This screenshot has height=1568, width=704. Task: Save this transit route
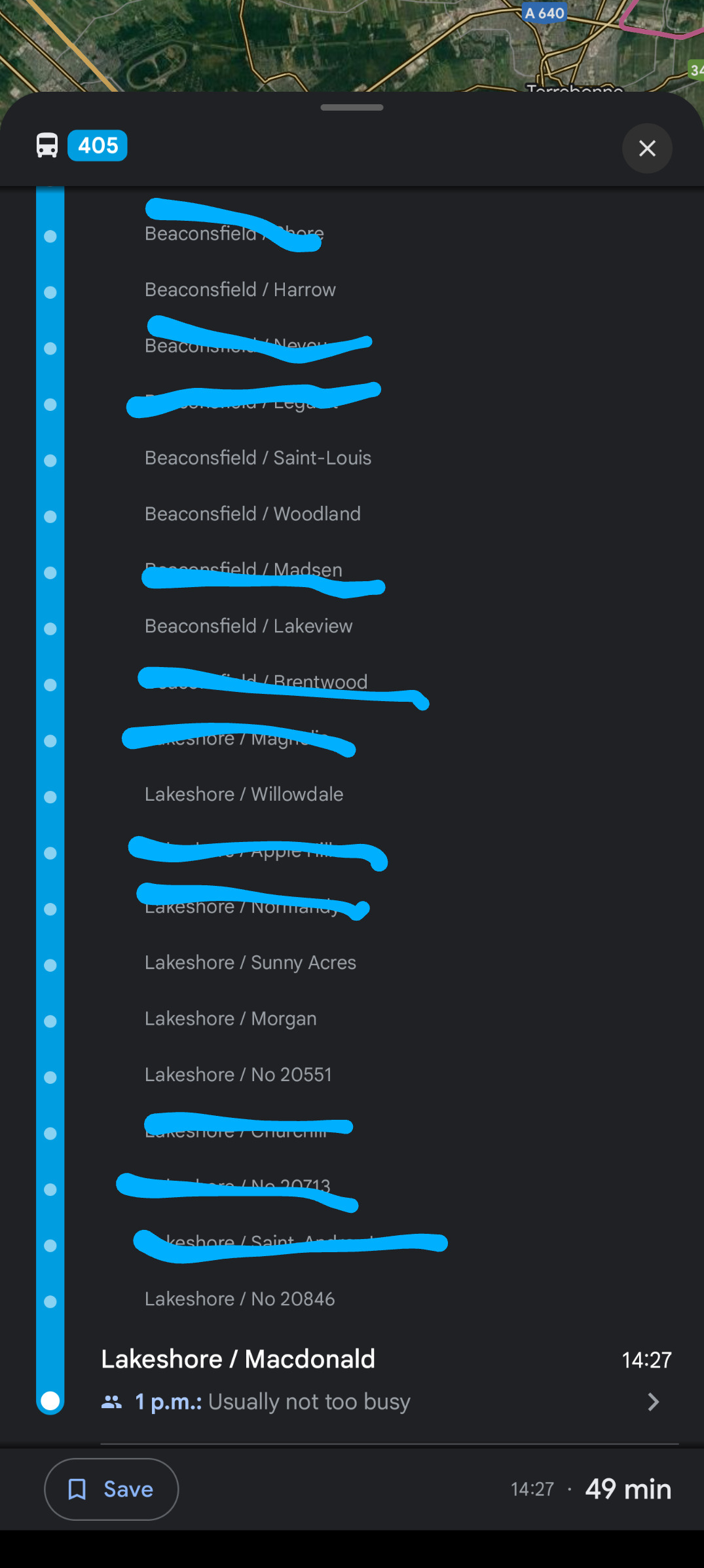[x=111, y=1489]
